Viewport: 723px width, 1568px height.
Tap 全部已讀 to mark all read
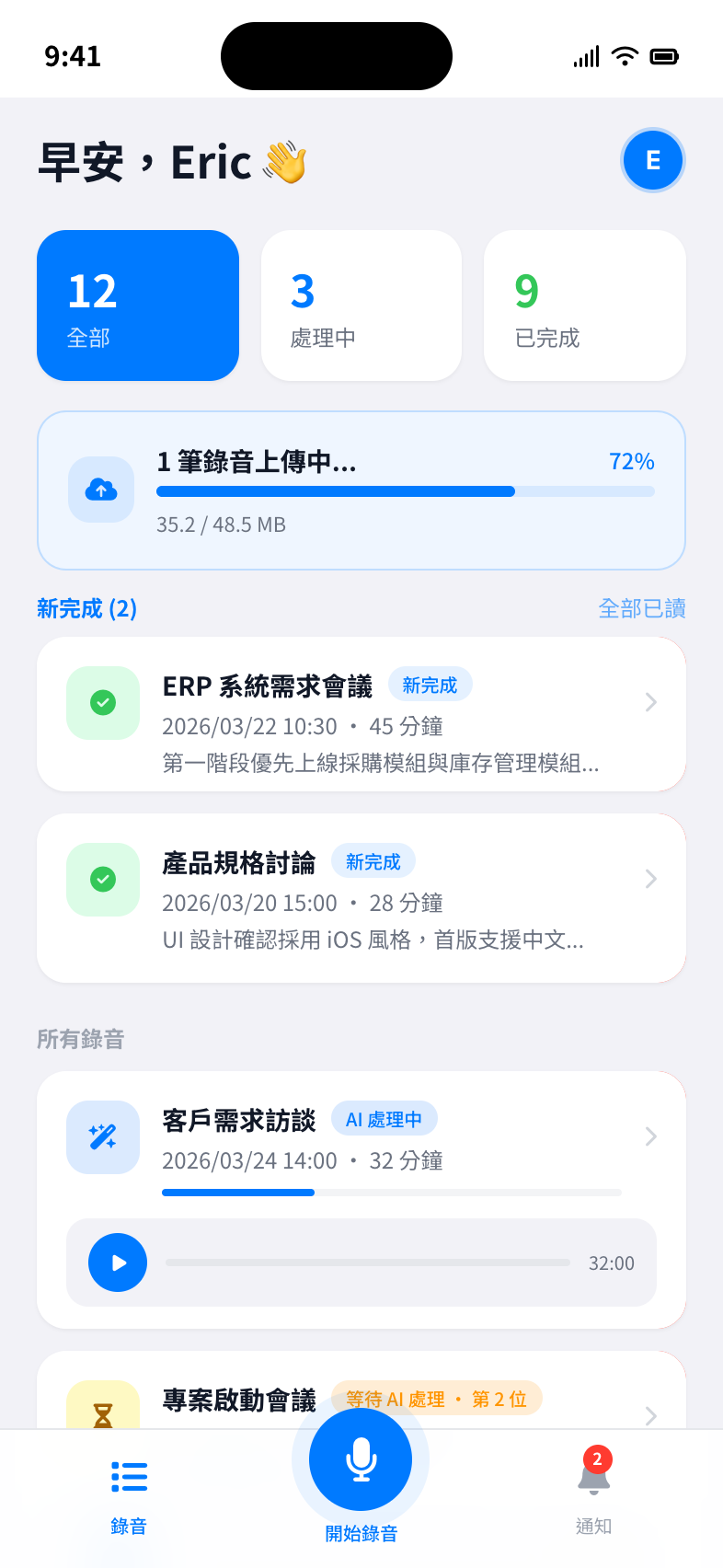tap(642, 608)
